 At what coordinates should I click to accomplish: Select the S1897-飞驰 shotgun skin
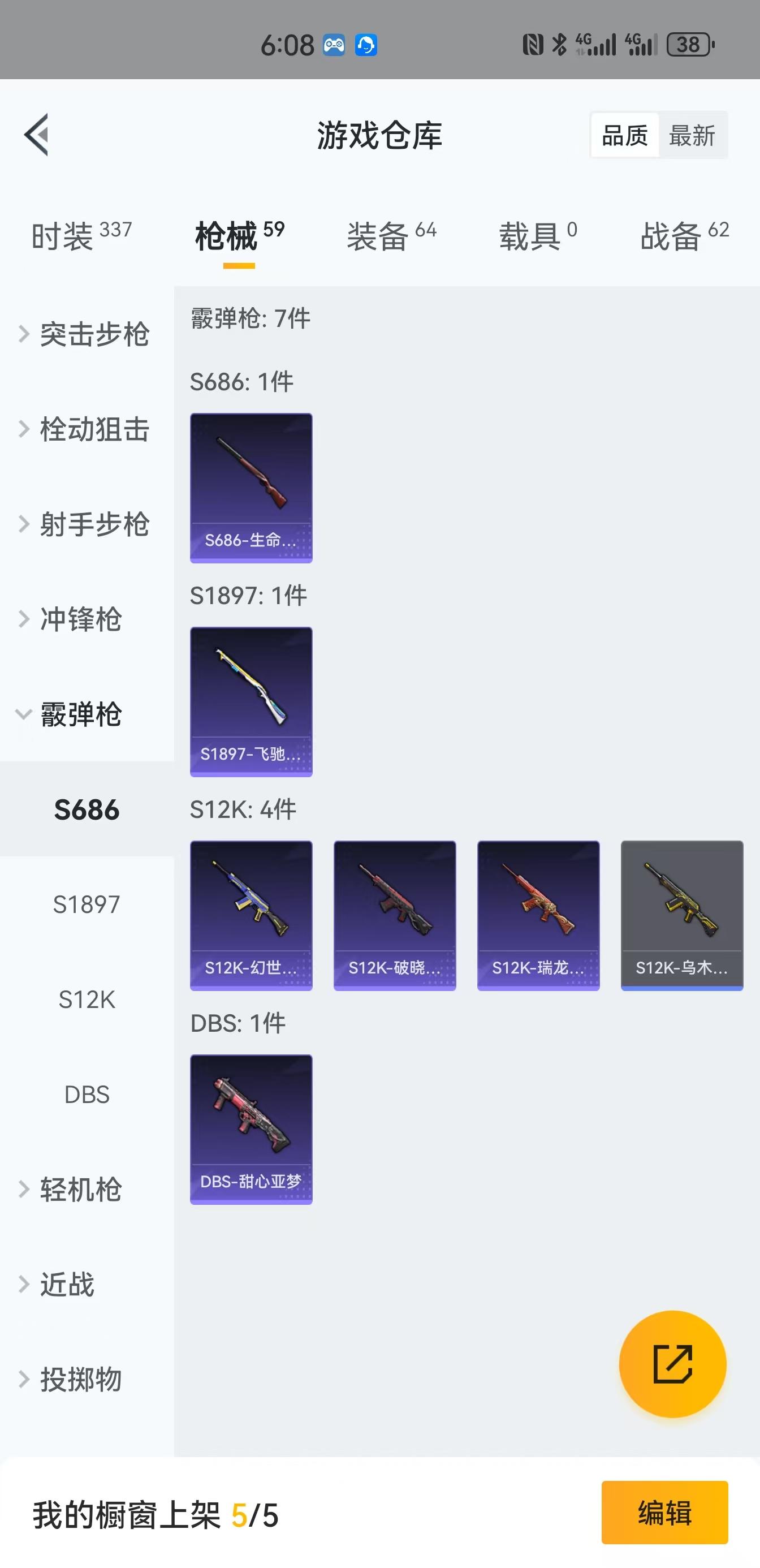pyautogui.click(x=251, y=701)
